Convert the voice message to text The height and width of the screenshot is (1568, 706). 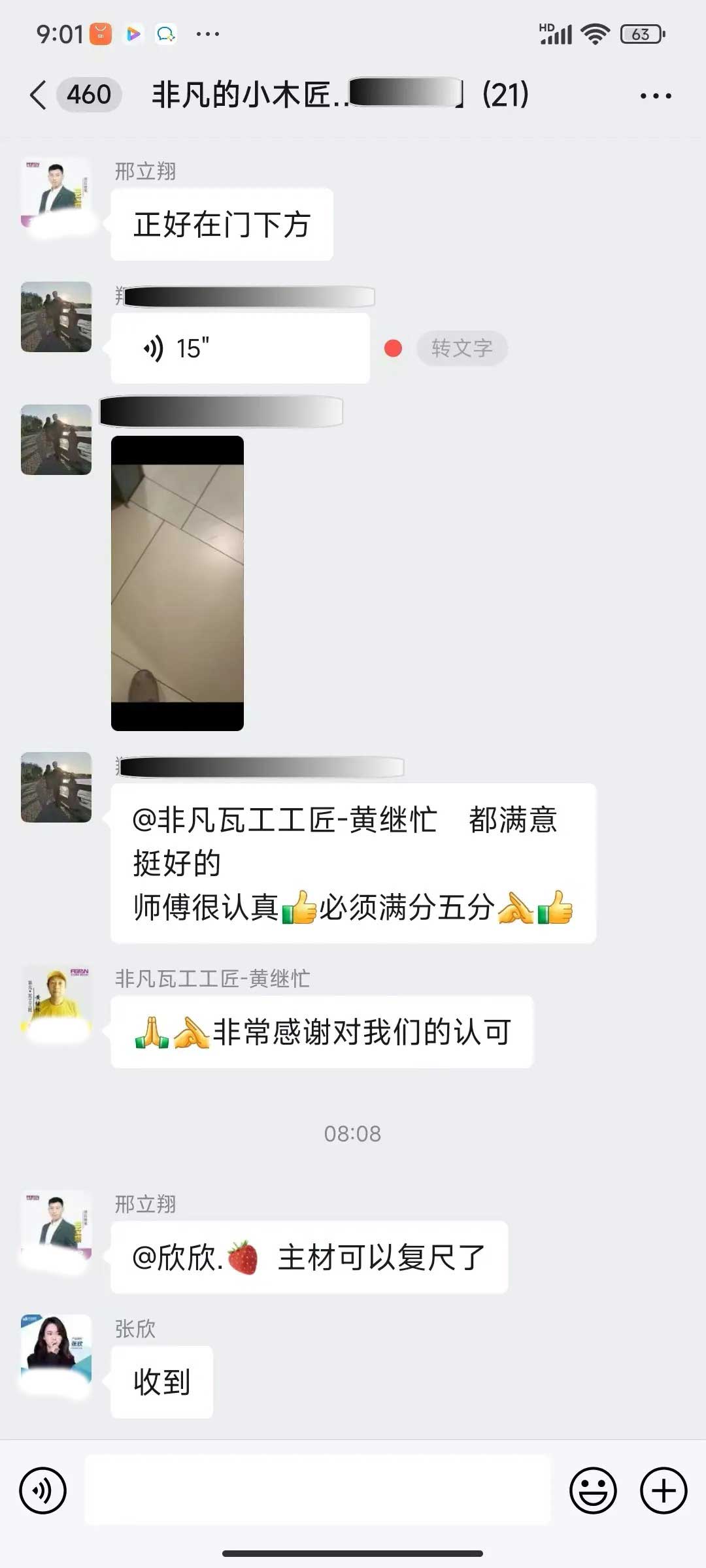click(462, 348)
